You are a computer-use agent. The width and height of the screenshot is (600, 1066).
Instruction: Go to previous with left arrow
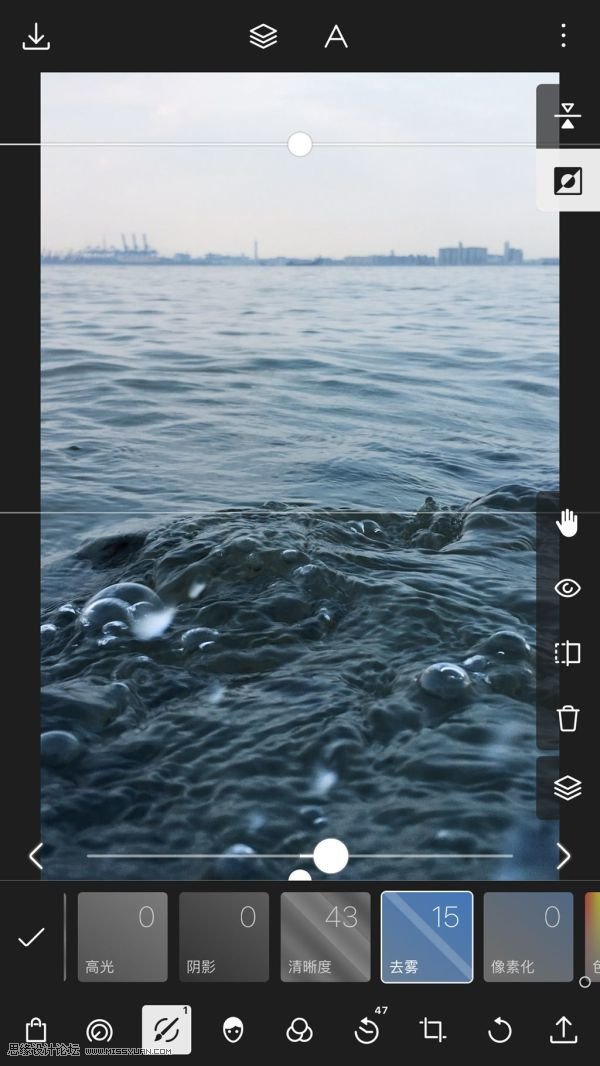tap(36, 856)
